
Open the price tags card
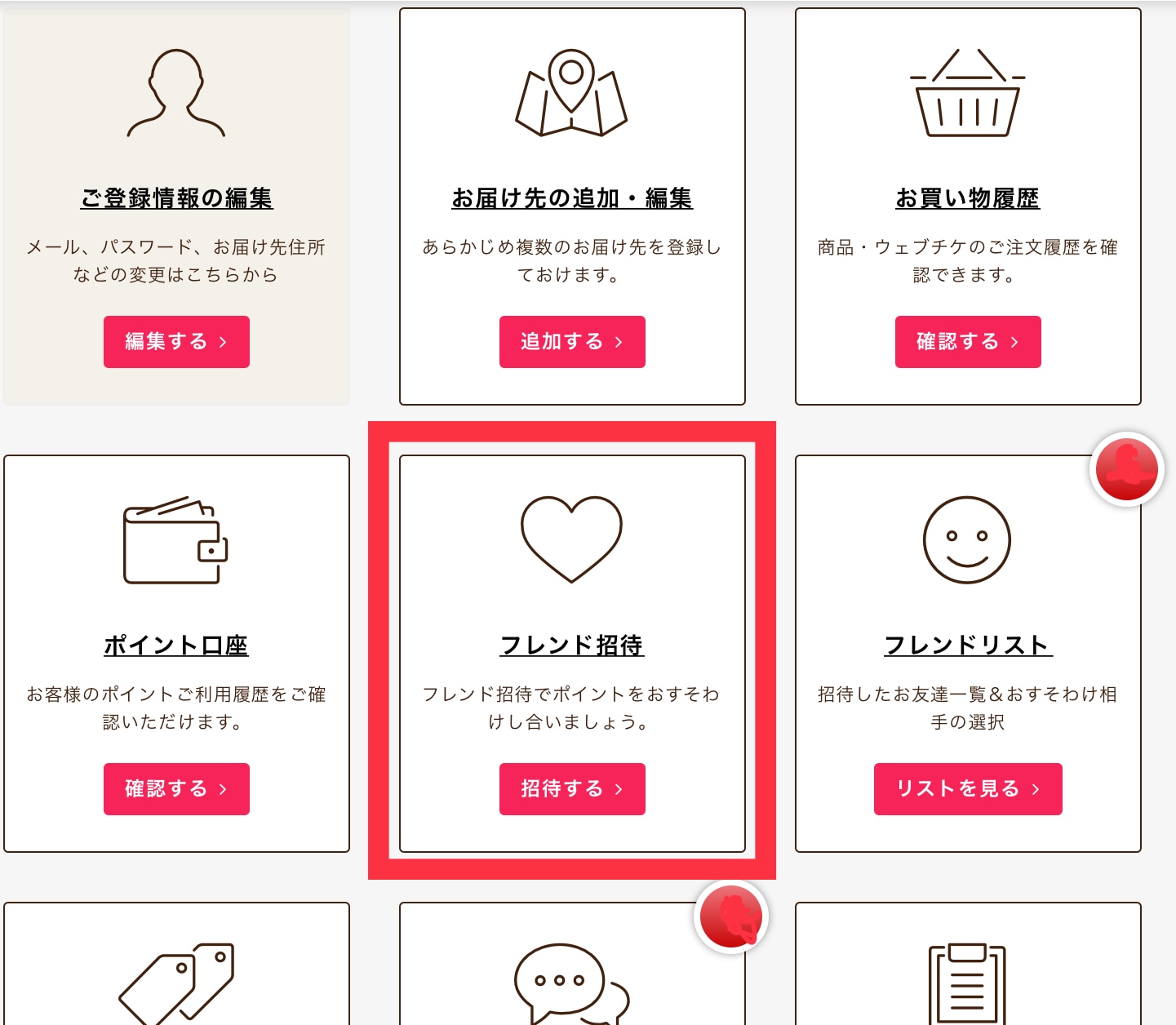[x=176, y=979]
